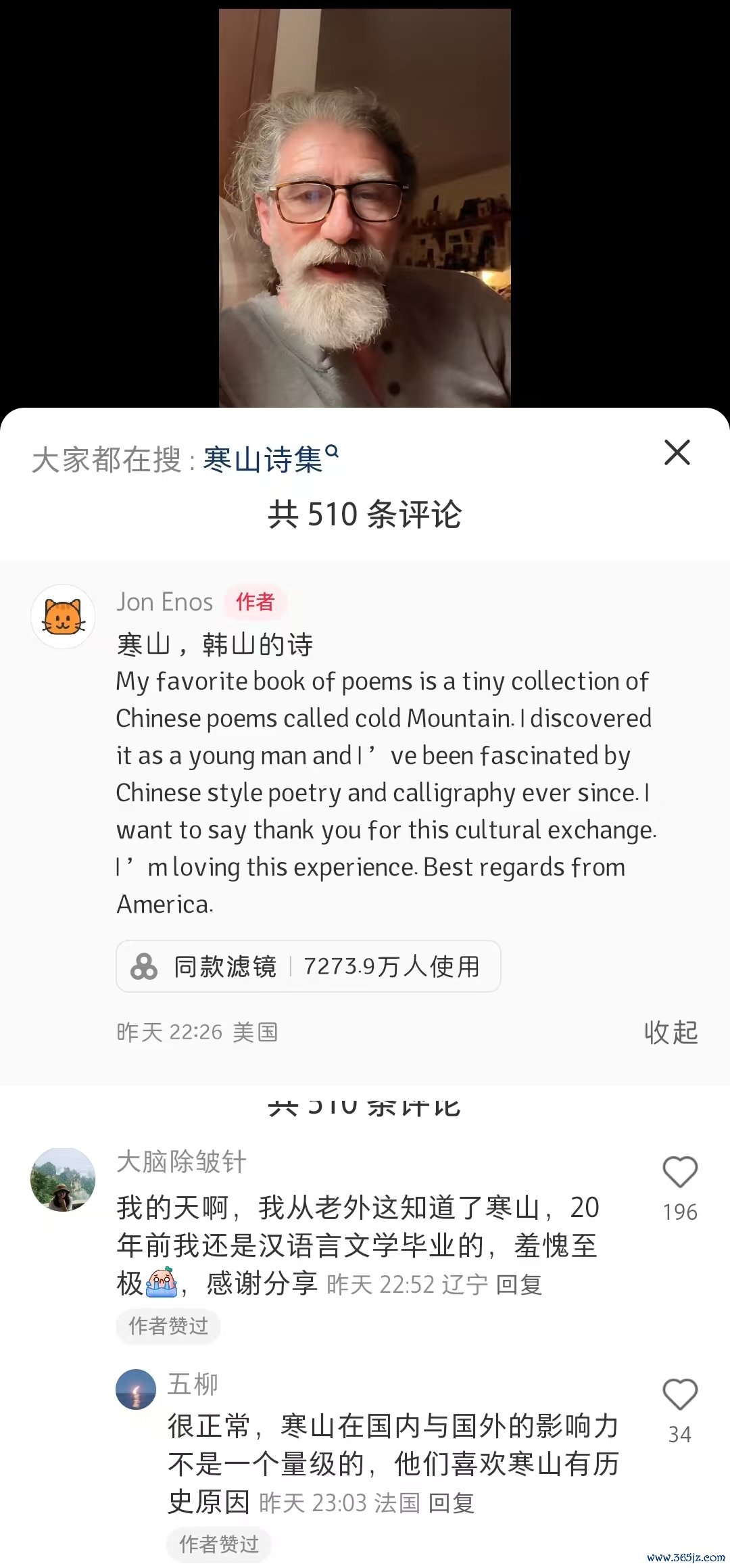Search the suggested term 寒山诗集
This screenshot has width=730, height=1568.
(x=270, y=459)
